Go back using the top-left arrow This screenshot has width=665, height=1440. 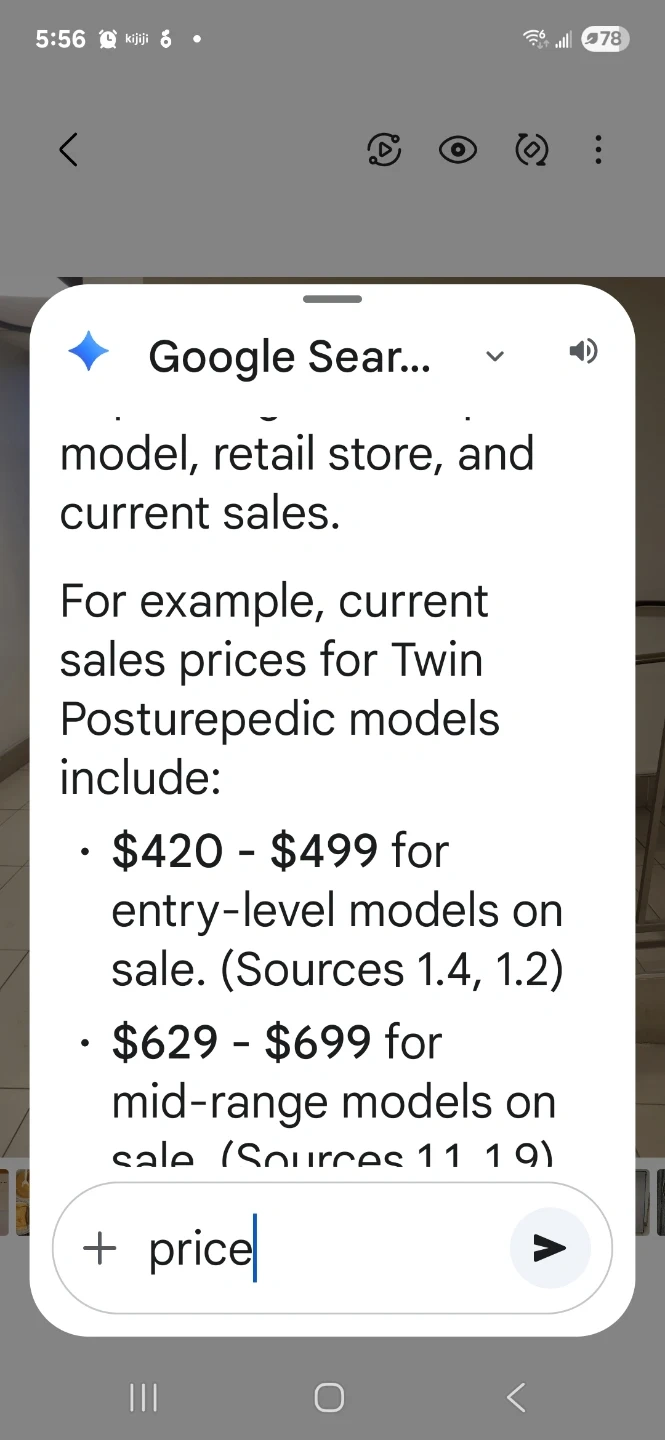click(68, 150)
